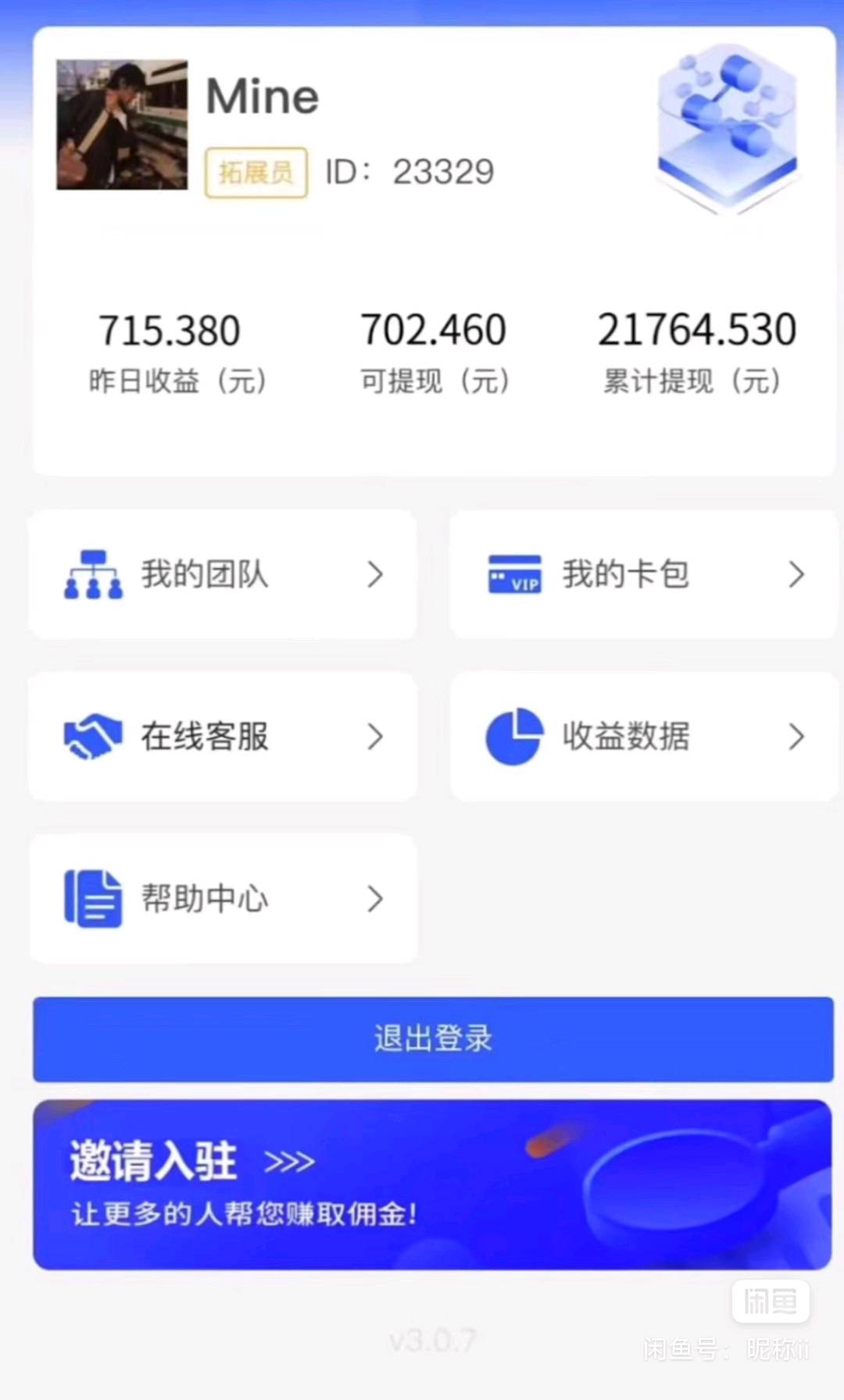
Task: Open the 邀请入驻 invite banner
Action: [432, 1184]
